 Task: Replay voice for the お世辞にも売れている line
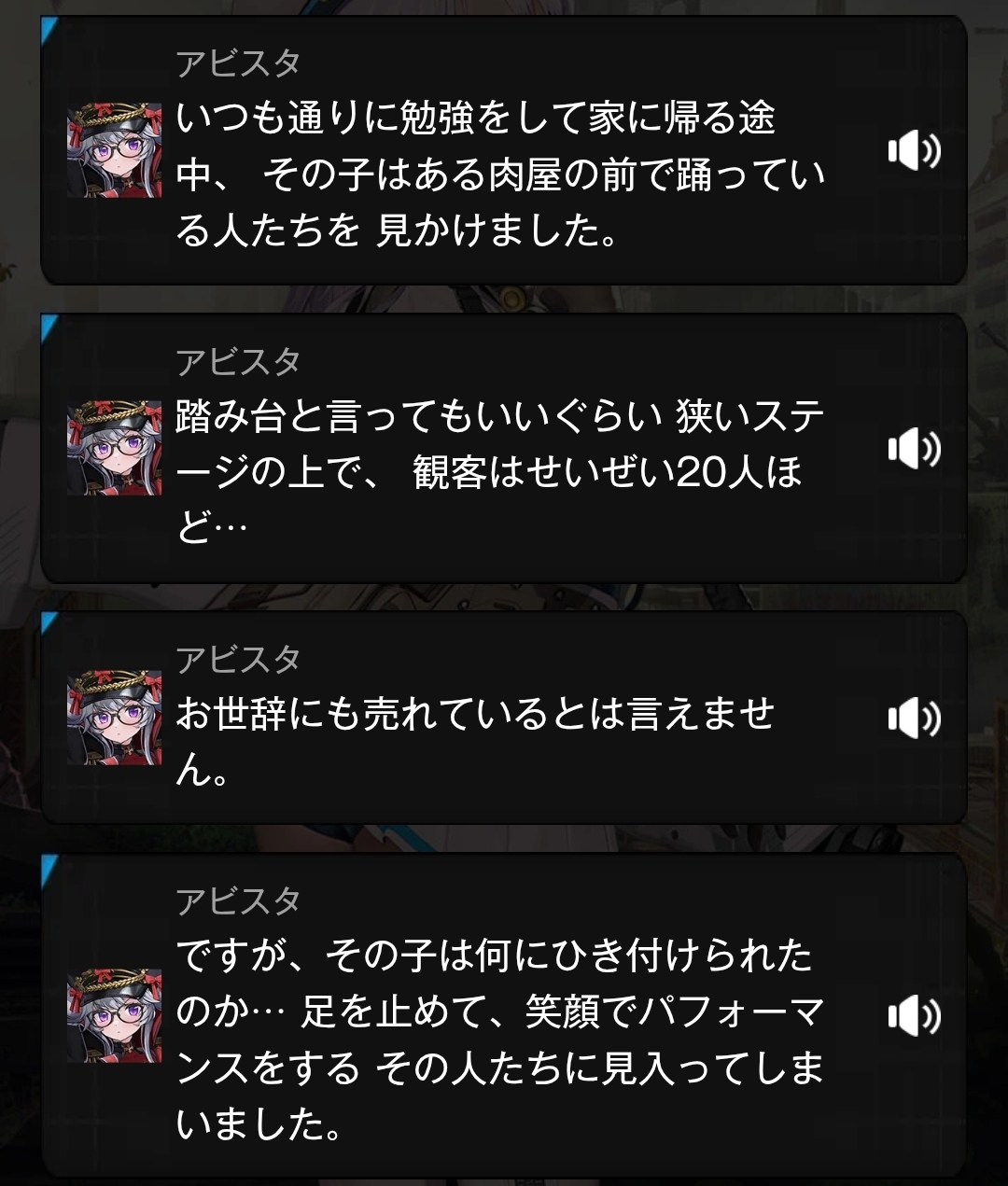(913, 718)
